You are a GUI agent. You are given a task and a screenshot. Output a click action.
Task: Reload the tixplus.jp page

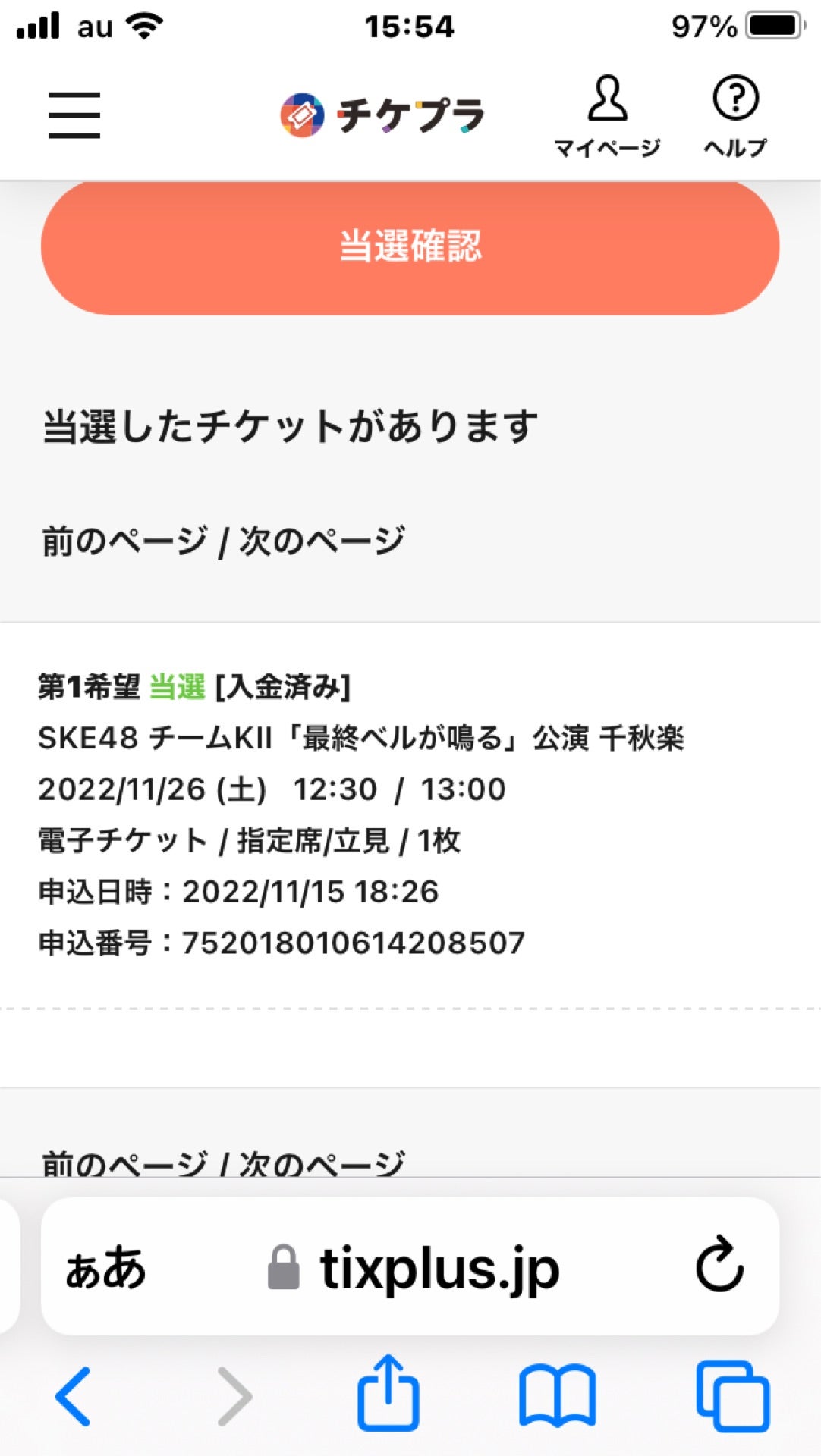[719, 1264]
